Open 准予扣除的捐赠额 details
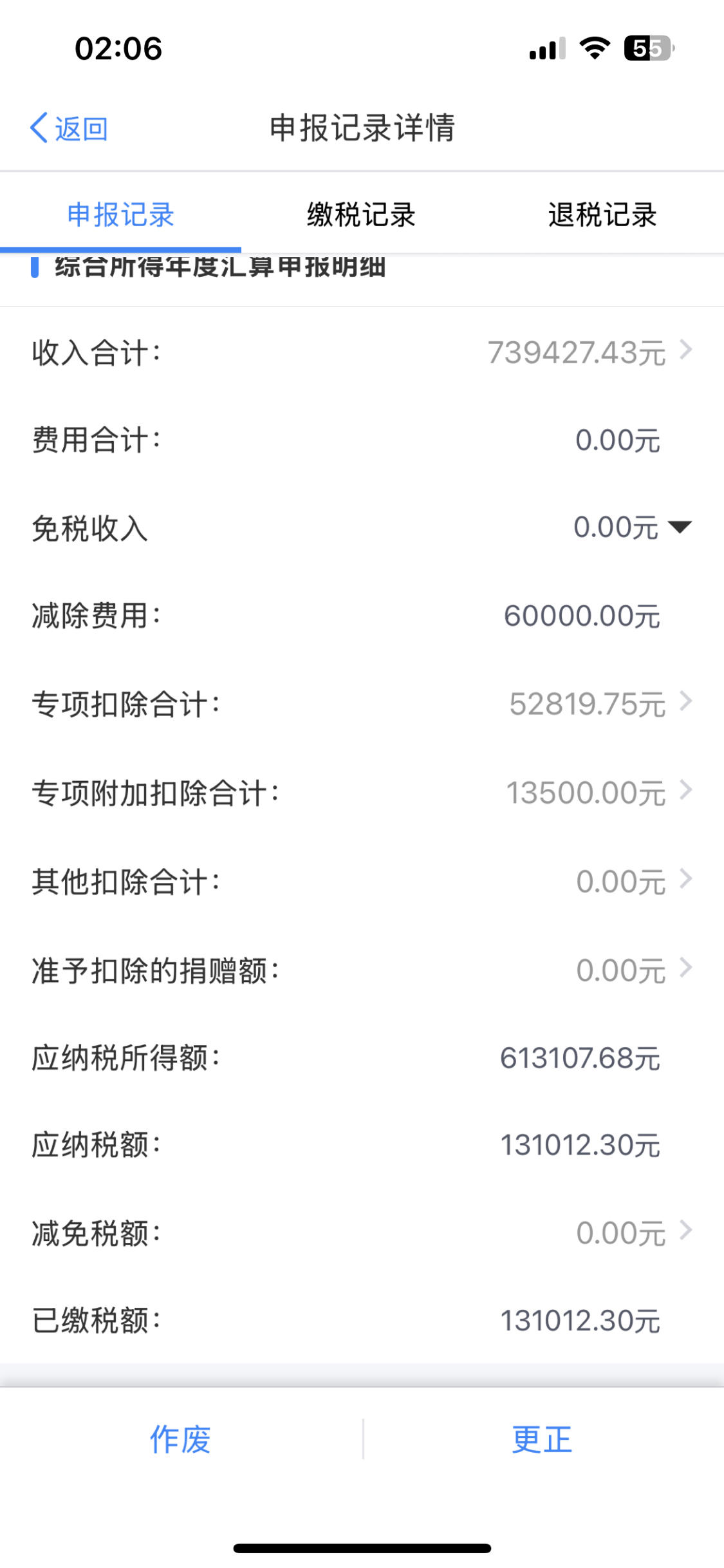 362,970
